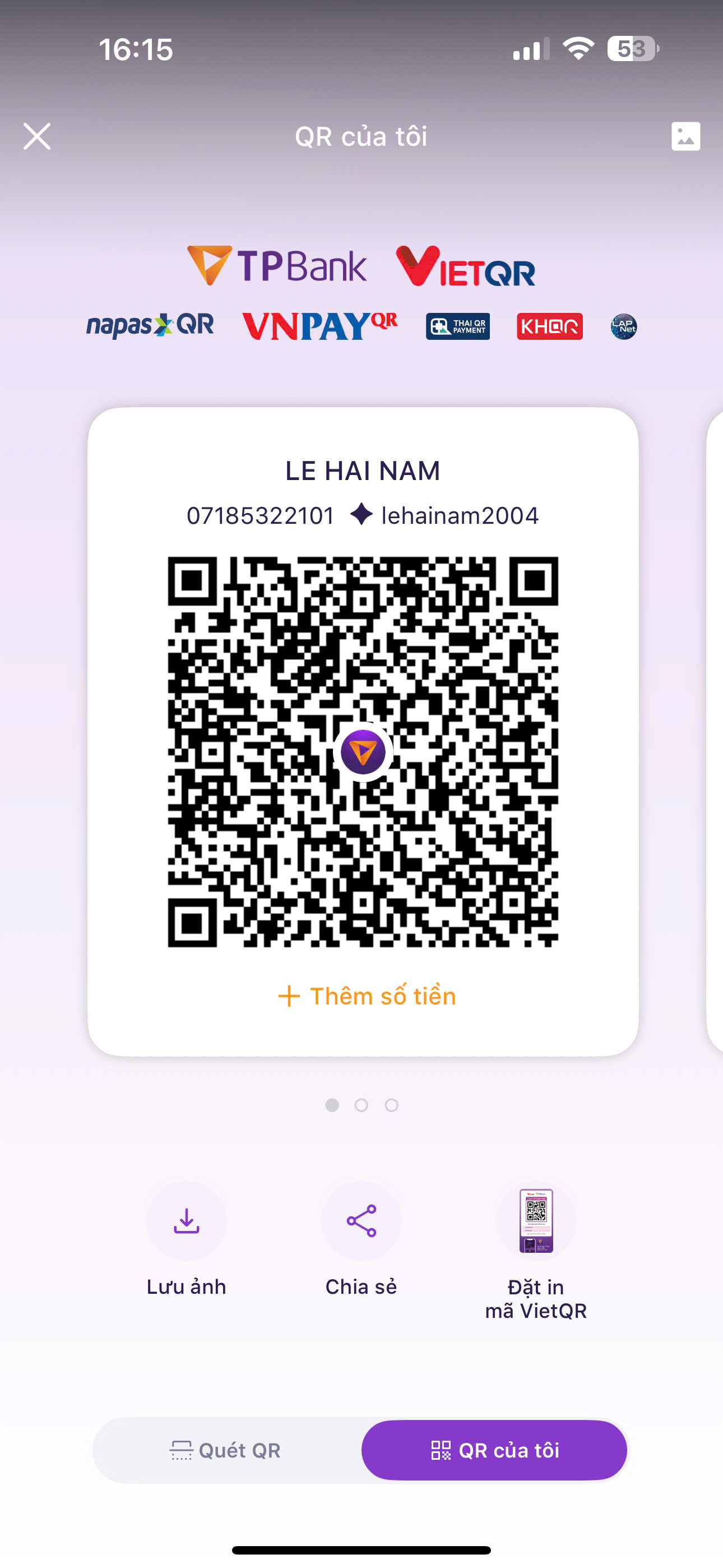
Task: Close the QR của tôi screen
Action: 36,136
